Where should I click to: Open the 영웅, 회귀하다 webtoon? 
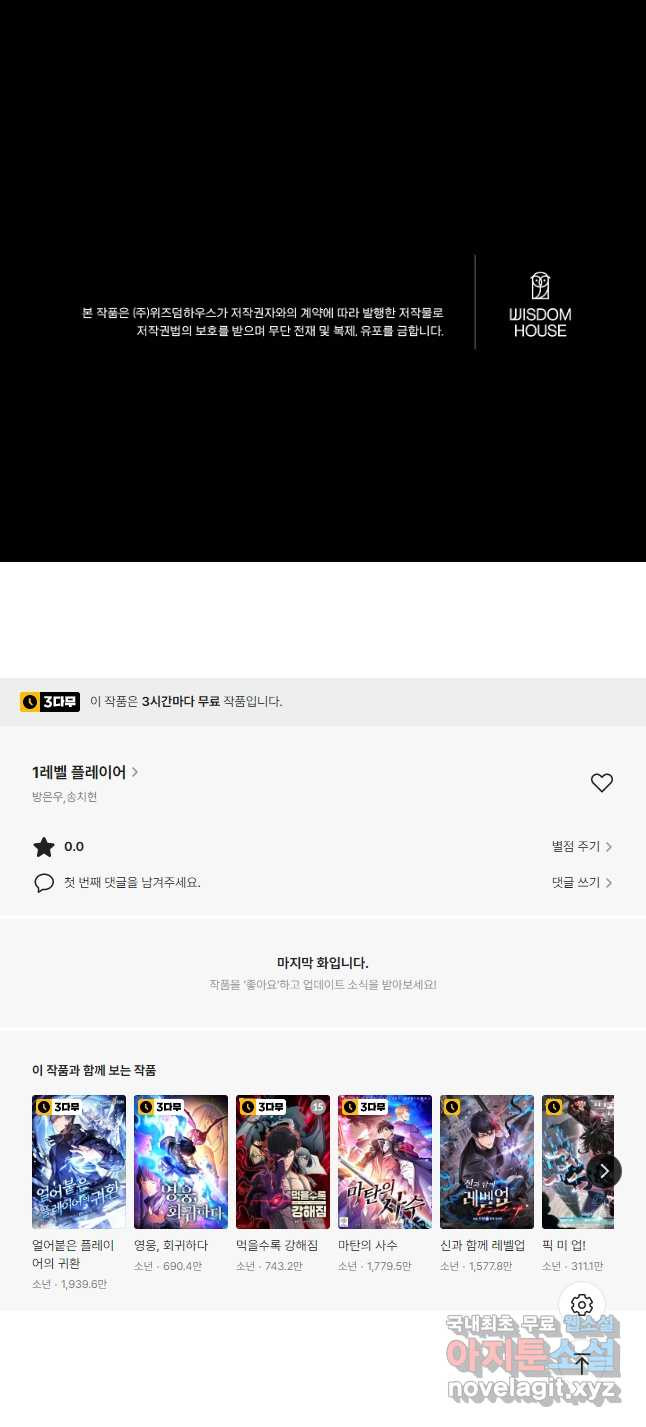181,1162
